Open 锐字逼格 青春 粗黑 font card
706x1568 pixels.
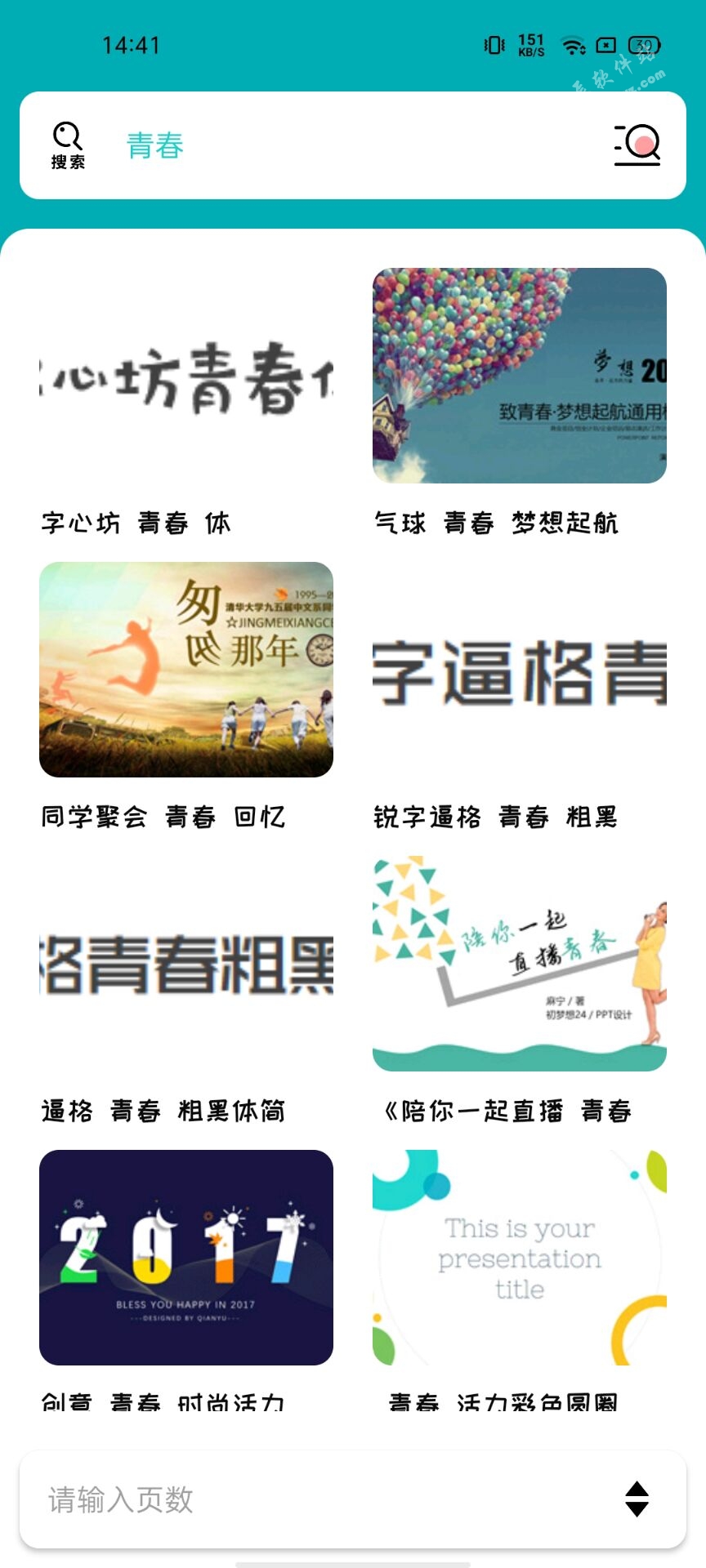(x=520, y=670)
